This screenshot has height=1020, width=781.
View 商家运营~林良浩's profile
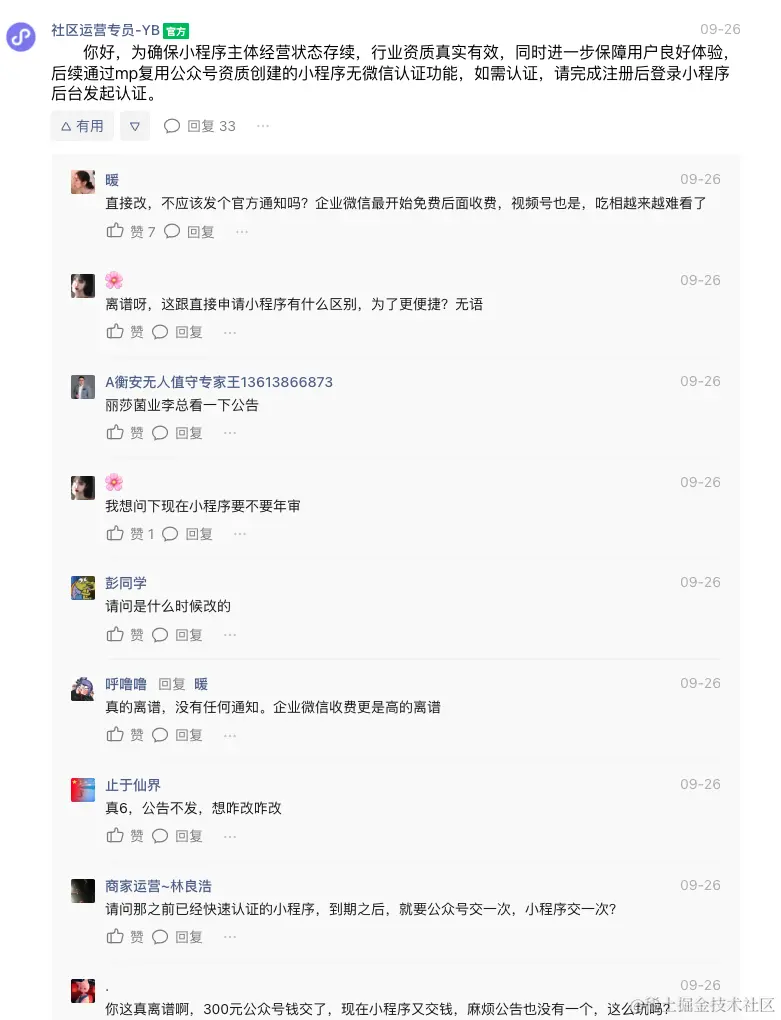[x=158, y=886]
